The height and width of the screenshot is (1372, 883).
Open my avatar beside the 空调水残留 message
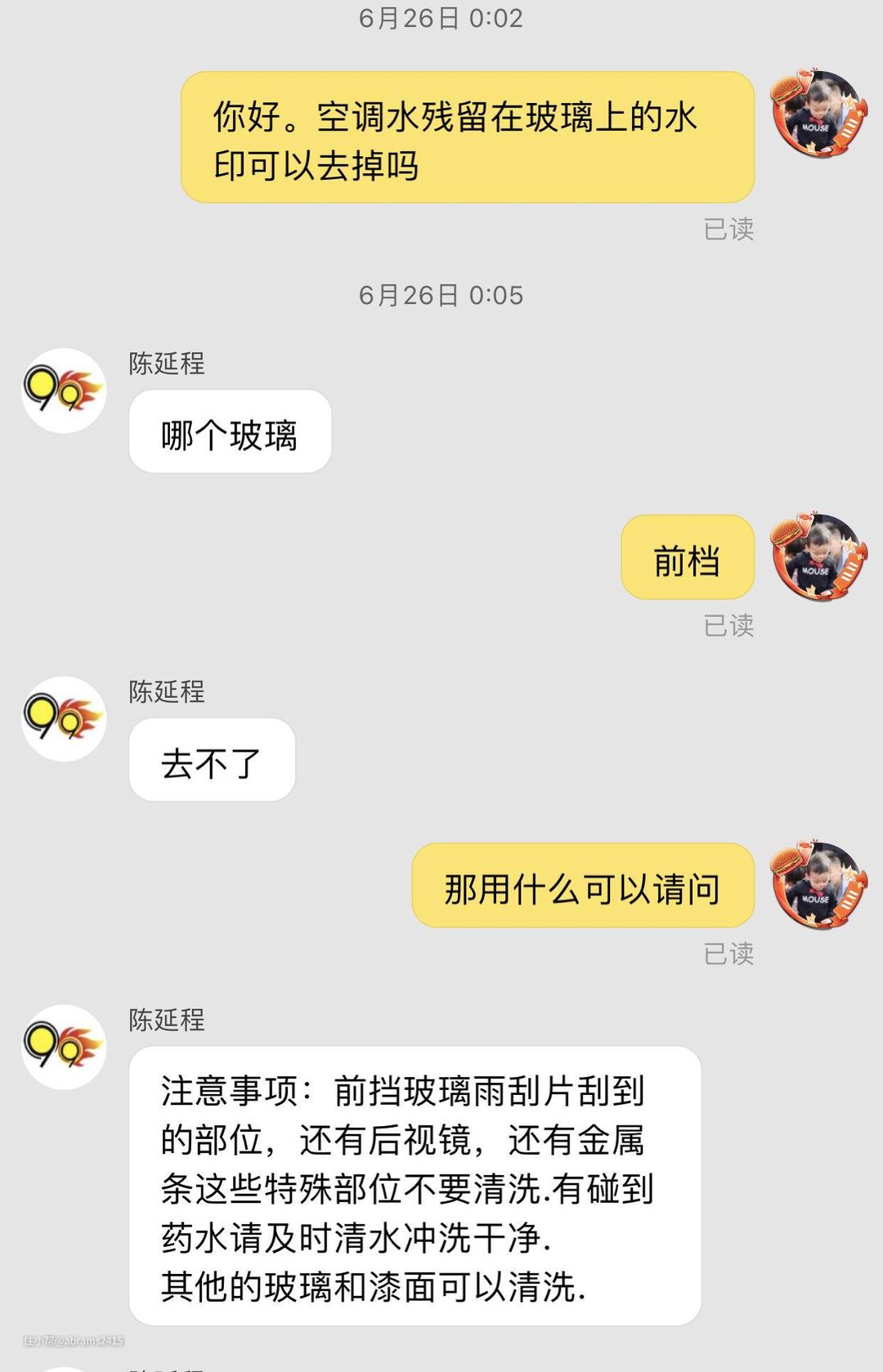point(818,114)
